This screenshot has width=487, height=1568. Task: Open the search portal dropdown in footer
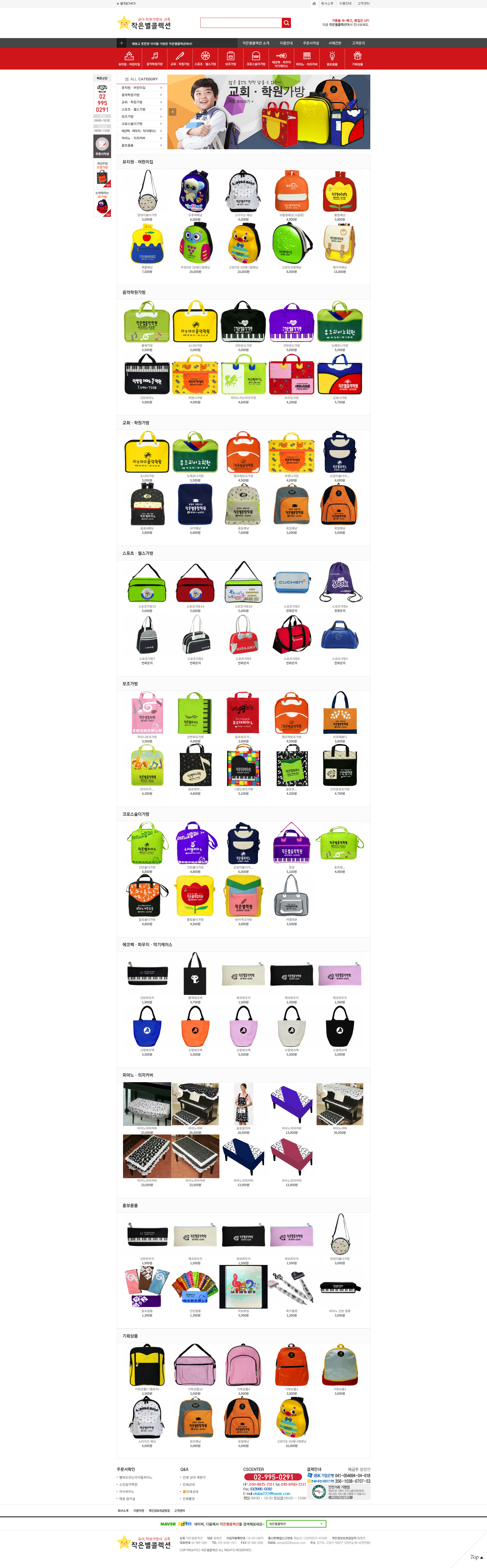[x=297, y=1524]
